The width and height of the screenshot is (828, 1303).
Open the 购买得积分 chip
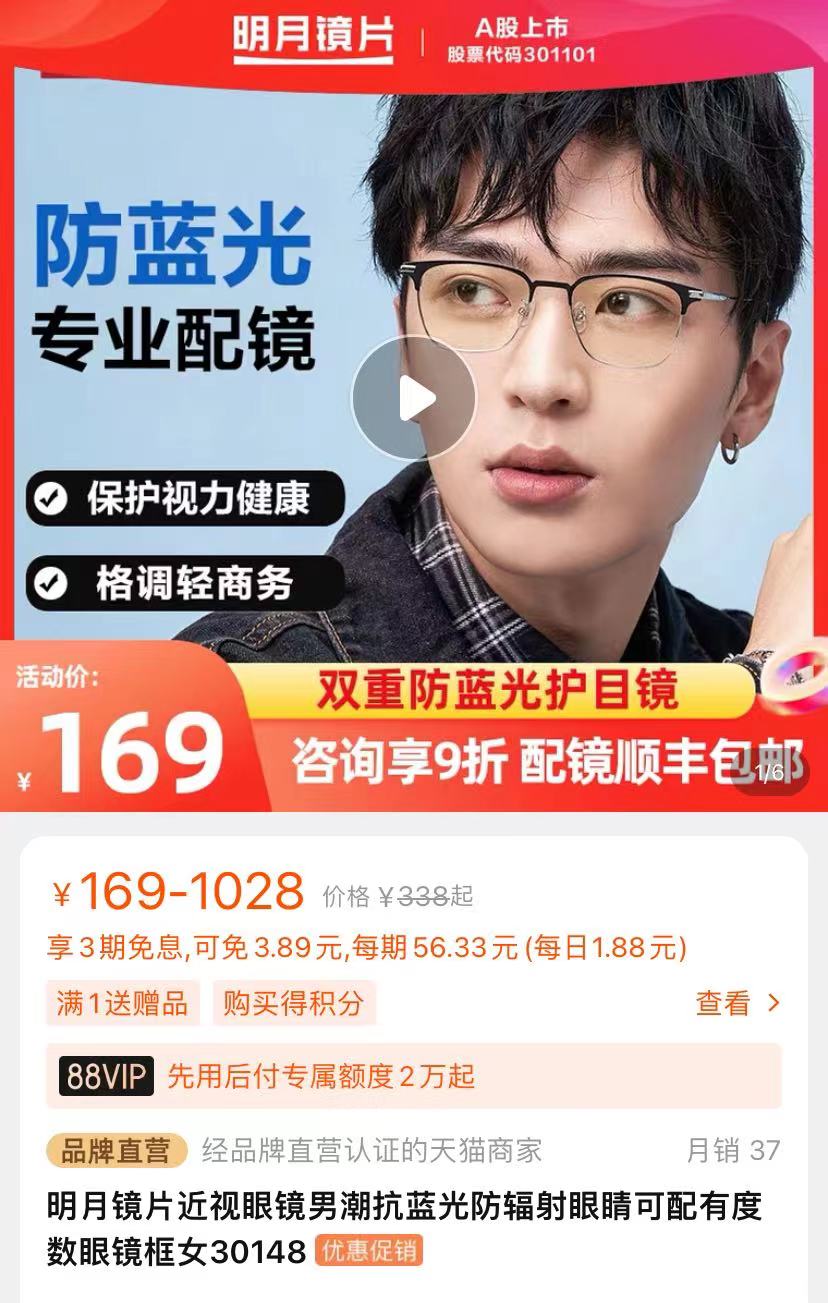click(293, 1003)
